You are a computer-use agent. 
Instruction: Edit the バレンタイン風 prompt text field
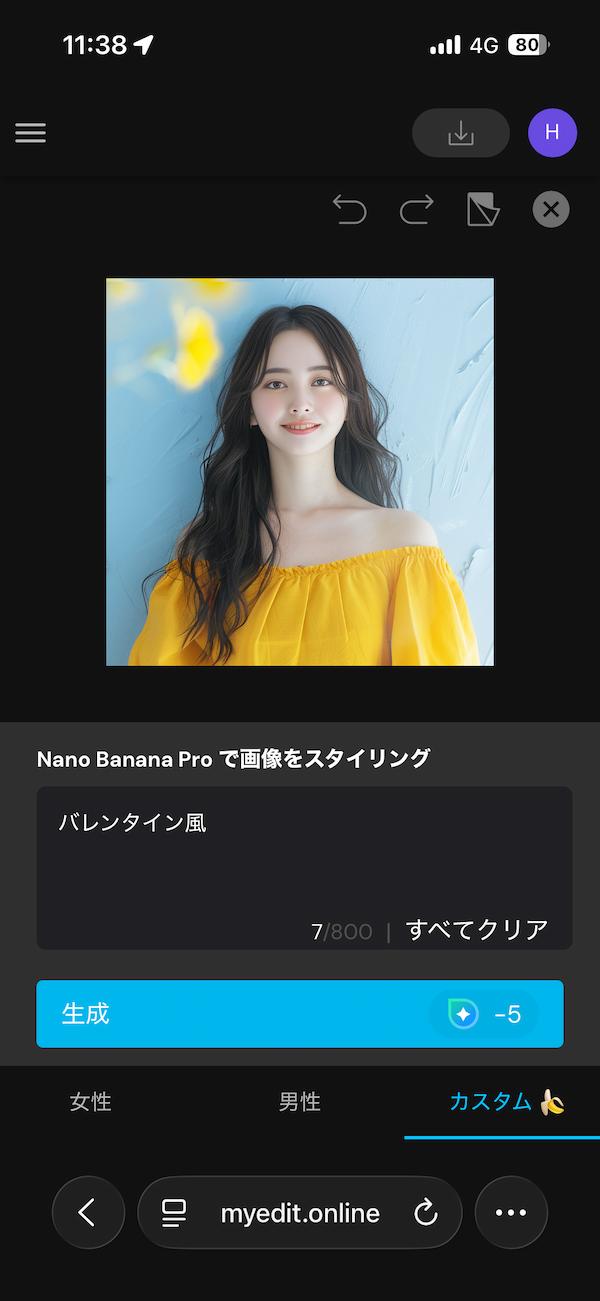(300, 850)
